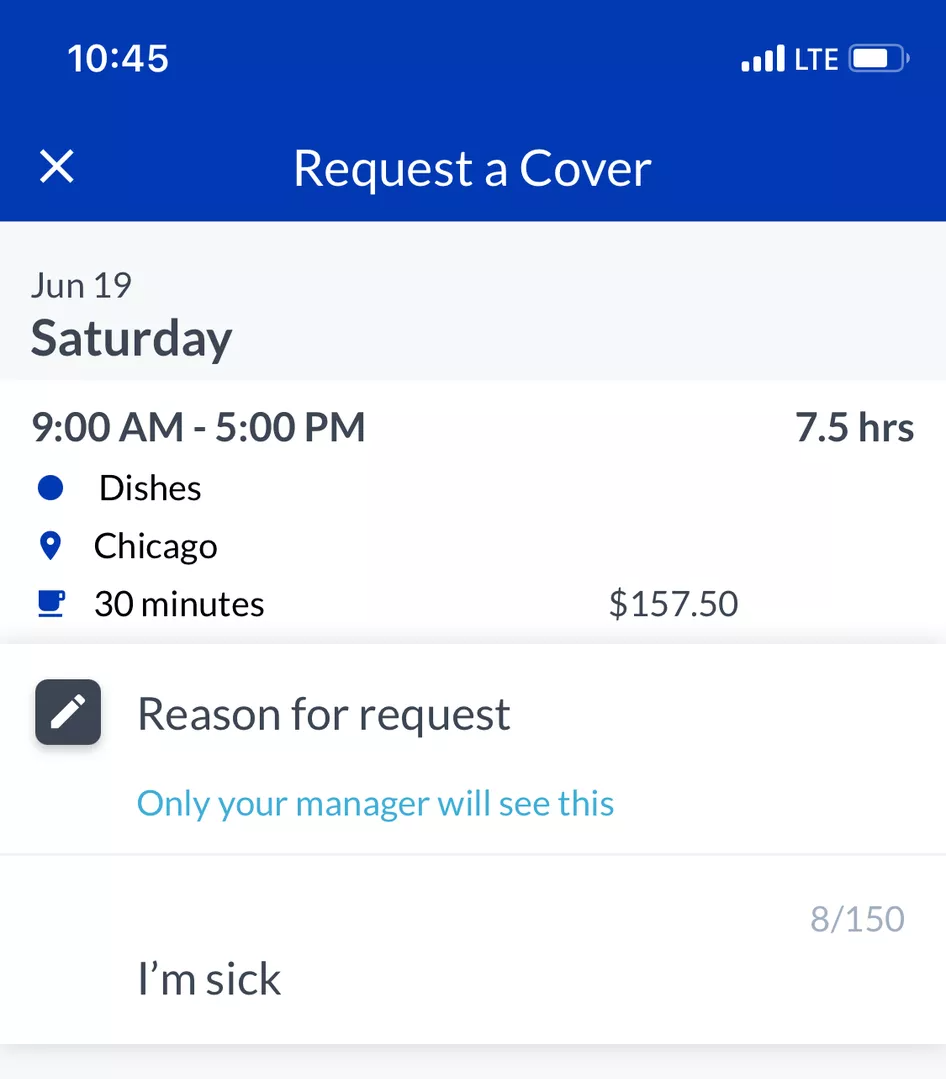Select the coffee cup break icon
The image size is (946, 1079).
(x=52, y=603)
